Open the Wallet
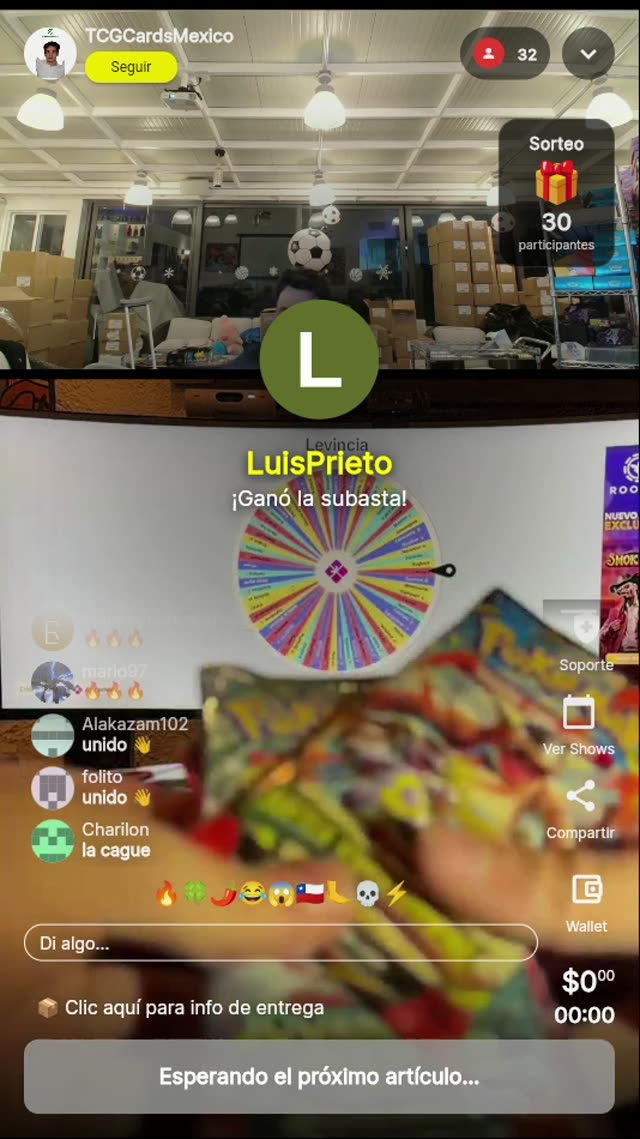640x1139 pixels. 586,901
